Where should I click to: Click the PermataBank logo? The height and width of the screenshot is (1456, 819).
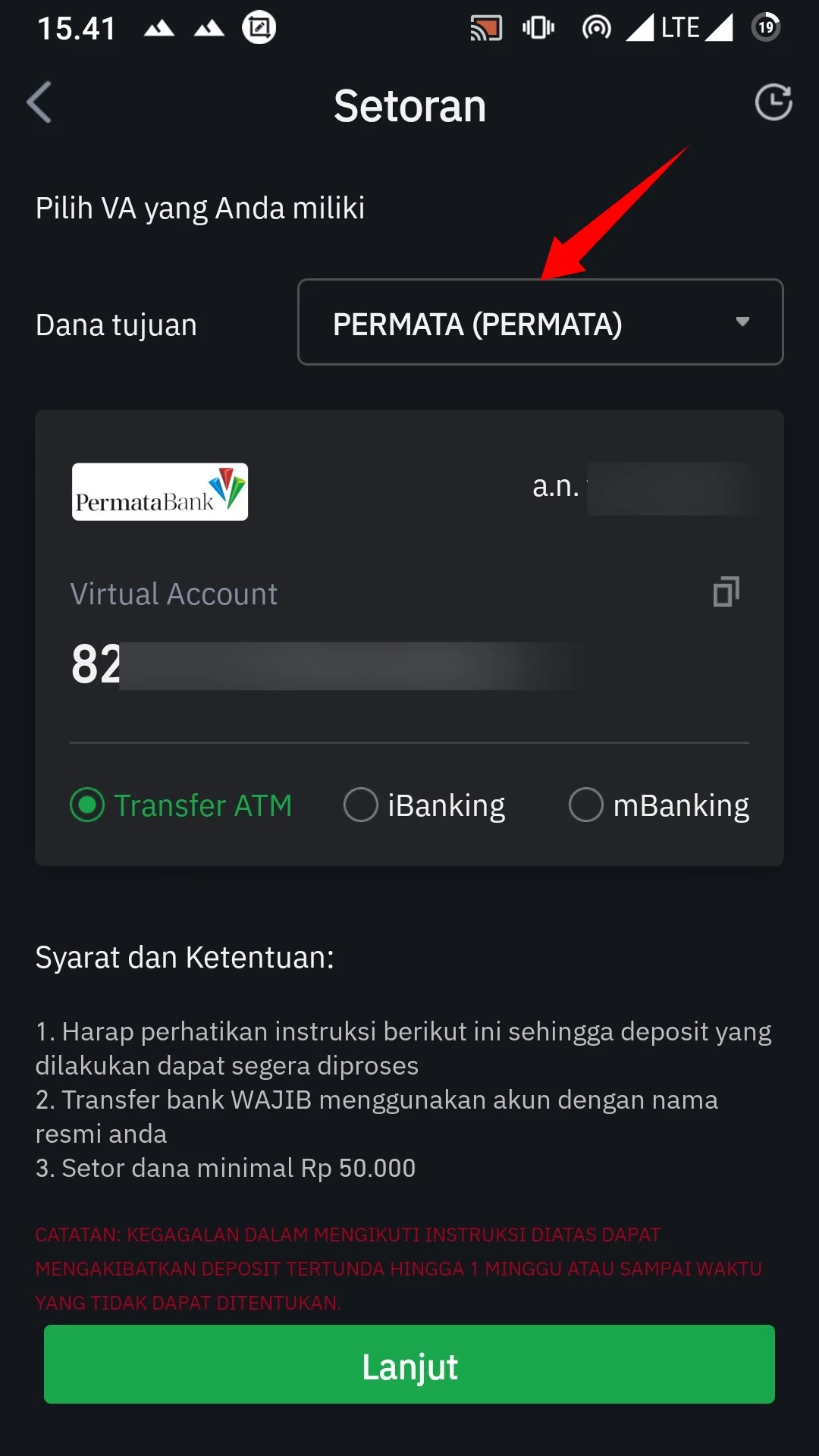pyautogui.click(x=160, y=493)
